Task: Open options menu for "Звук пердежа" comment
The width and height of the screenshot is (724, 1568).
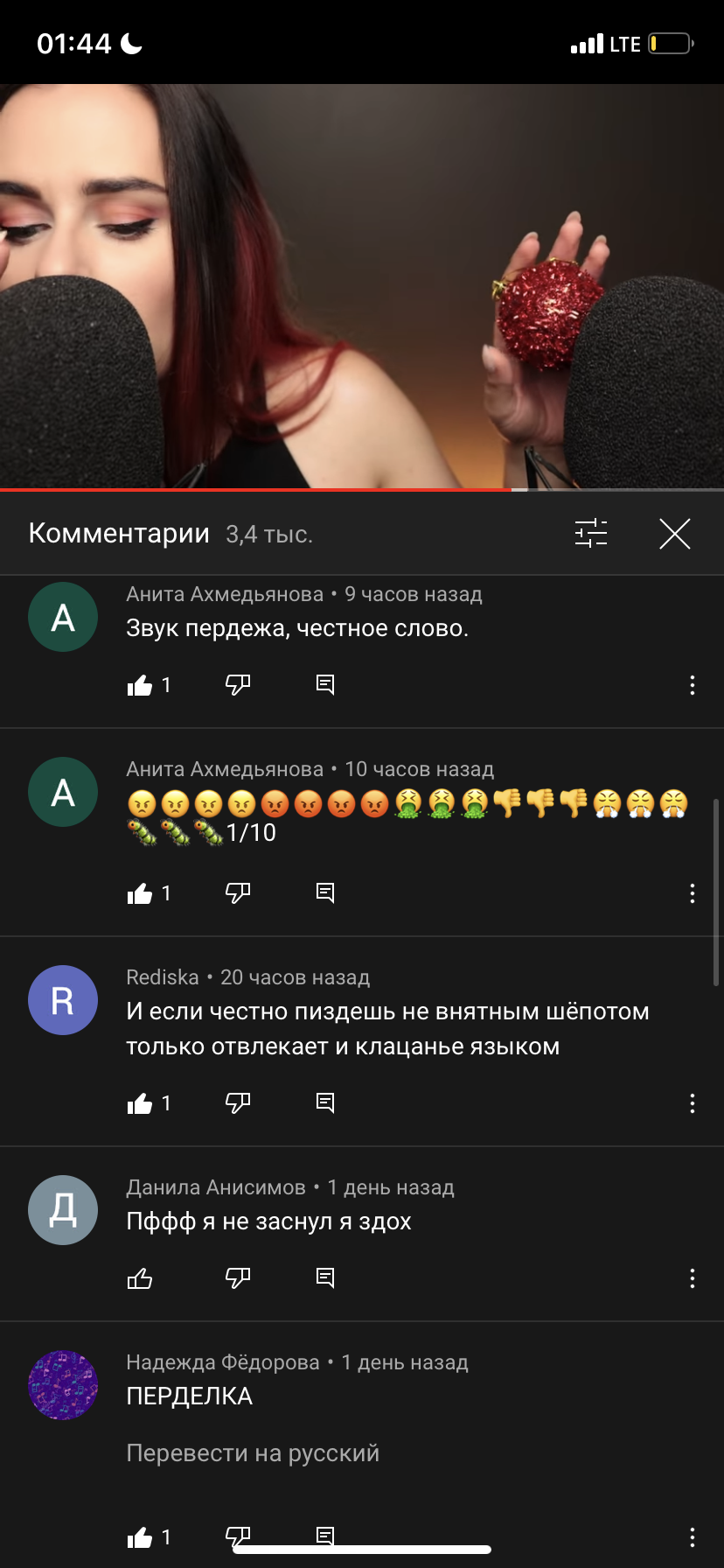Action: point(693,685)
